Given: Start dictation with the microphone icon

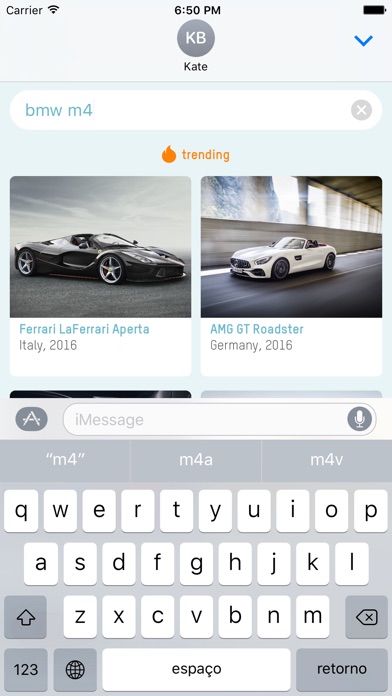Looking at the screenshot, I should 359,419.
